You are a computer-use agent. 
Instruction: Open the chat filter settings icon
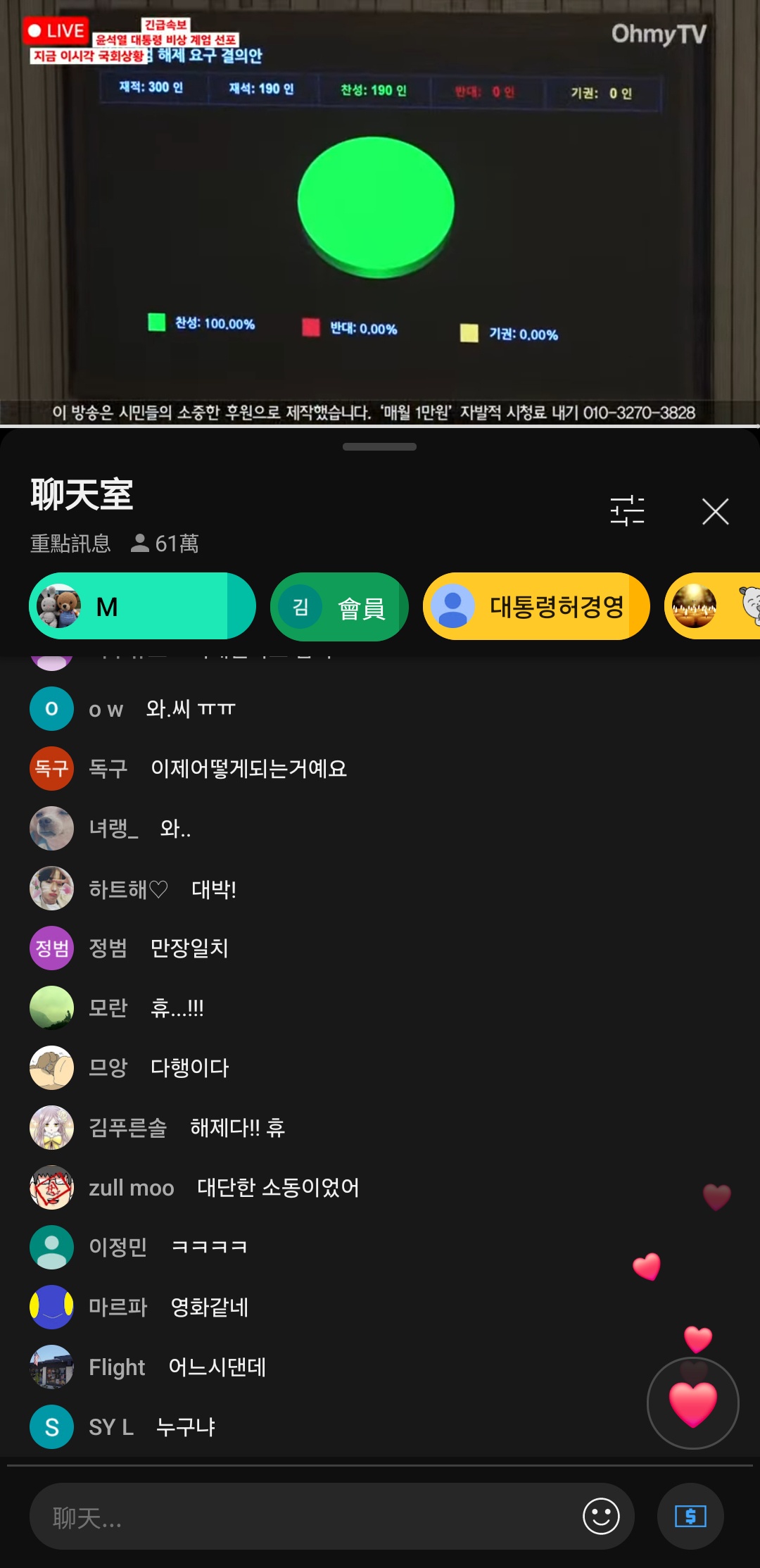[x=627, y=510]
